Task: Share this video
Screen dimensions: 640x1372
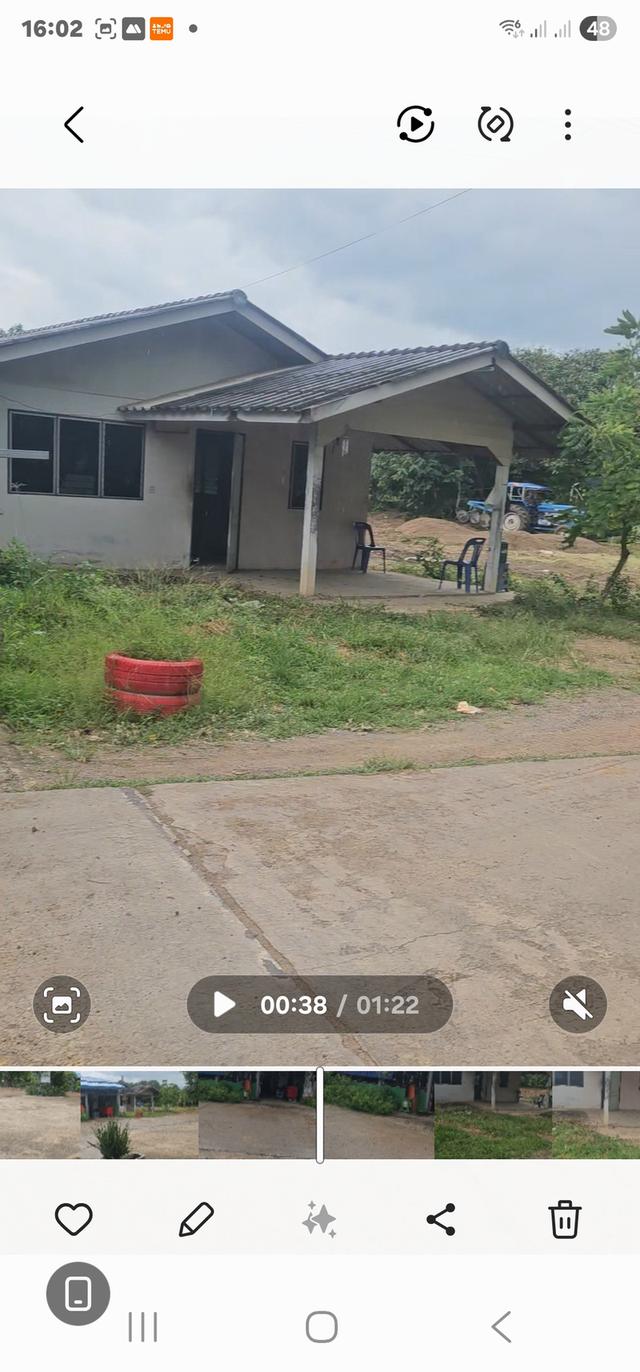Action: (441, 1219)
